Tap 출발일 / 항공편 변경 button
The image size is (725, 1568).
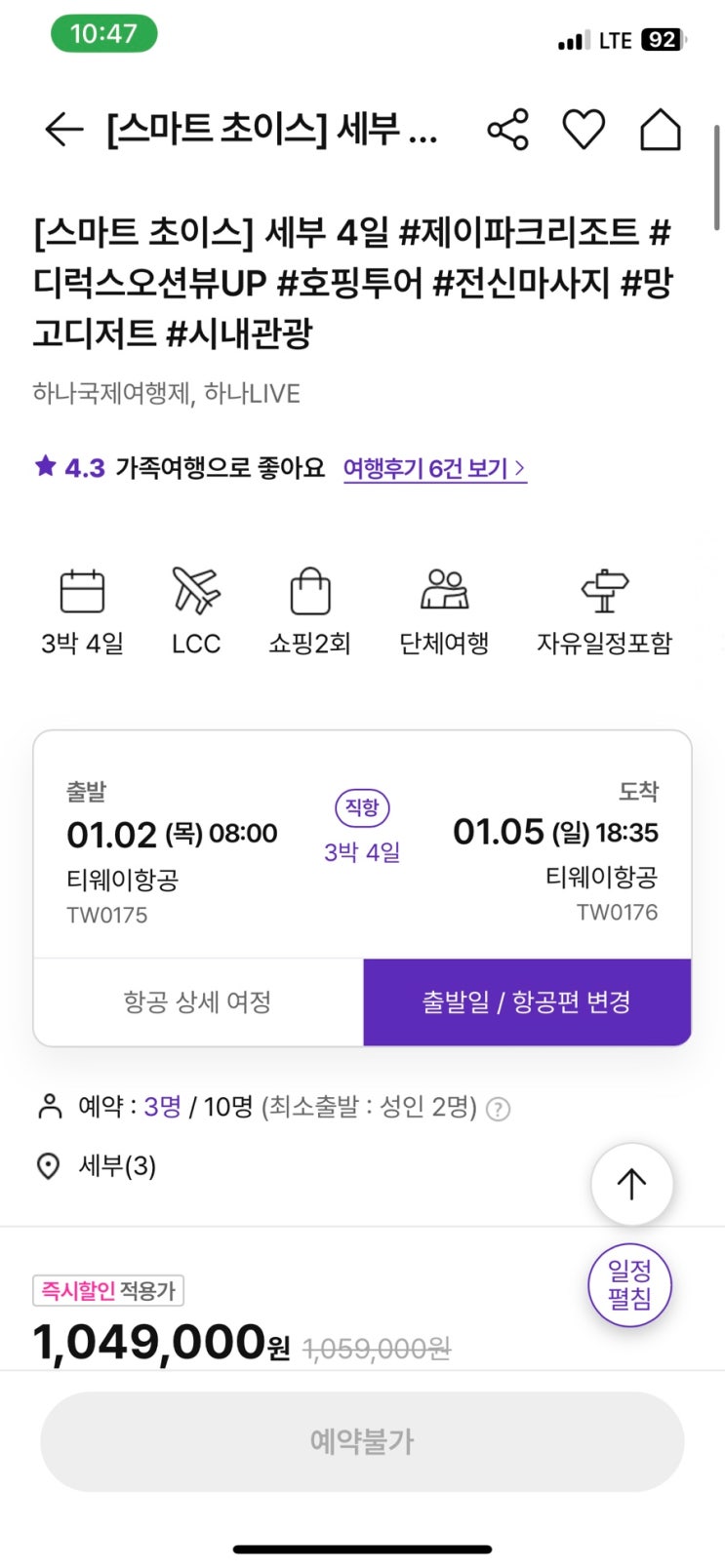527,1001
